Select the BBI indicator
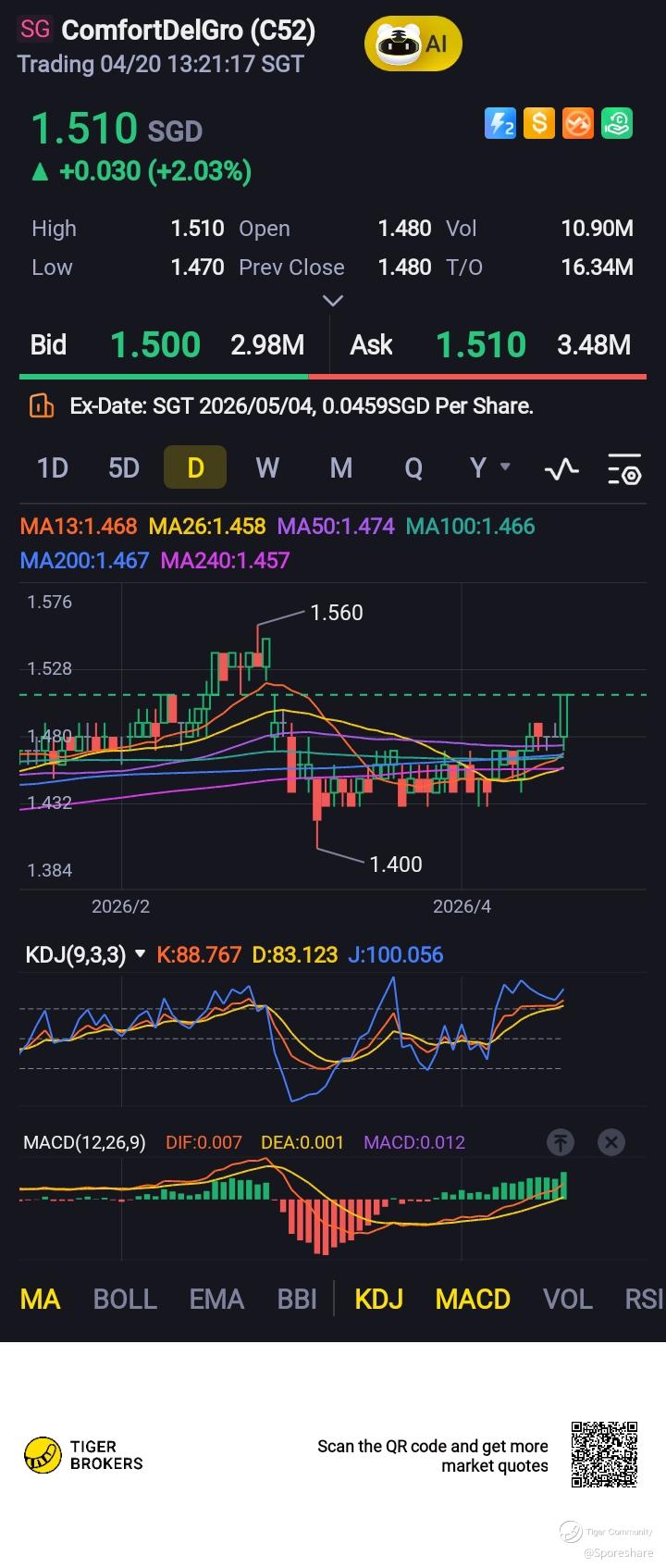Viewport: 666px width, 1568px height. point(297,1300)
